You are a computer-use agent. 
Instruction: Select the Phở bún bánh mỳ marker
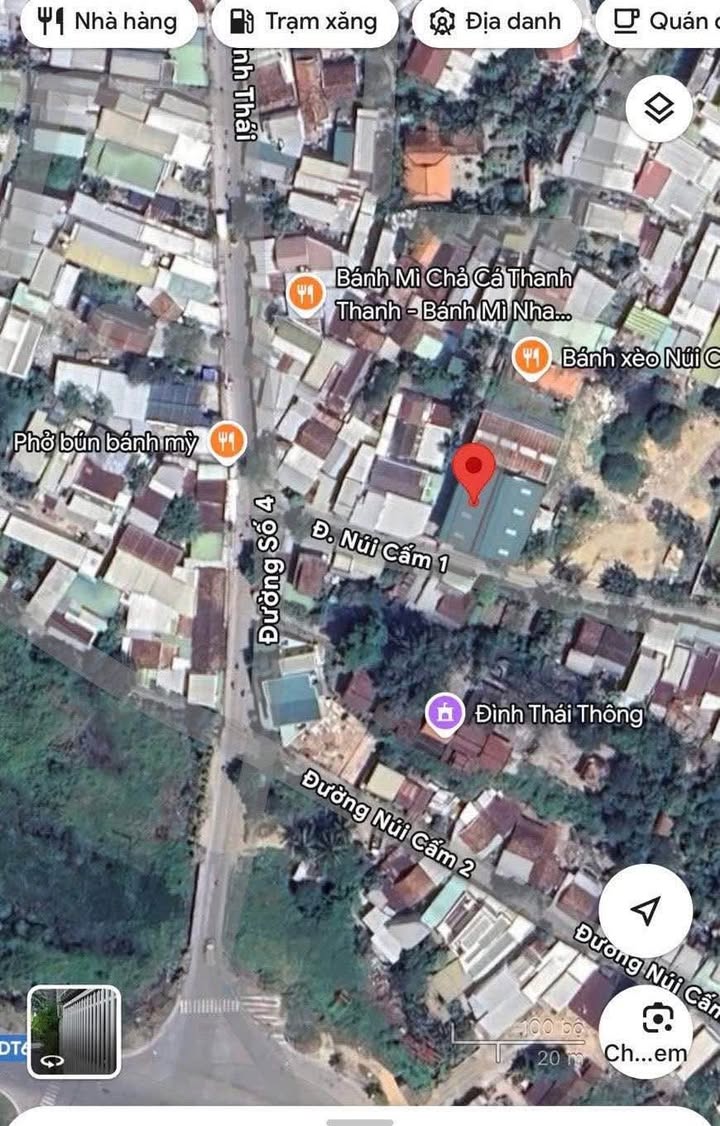point(229,440)
